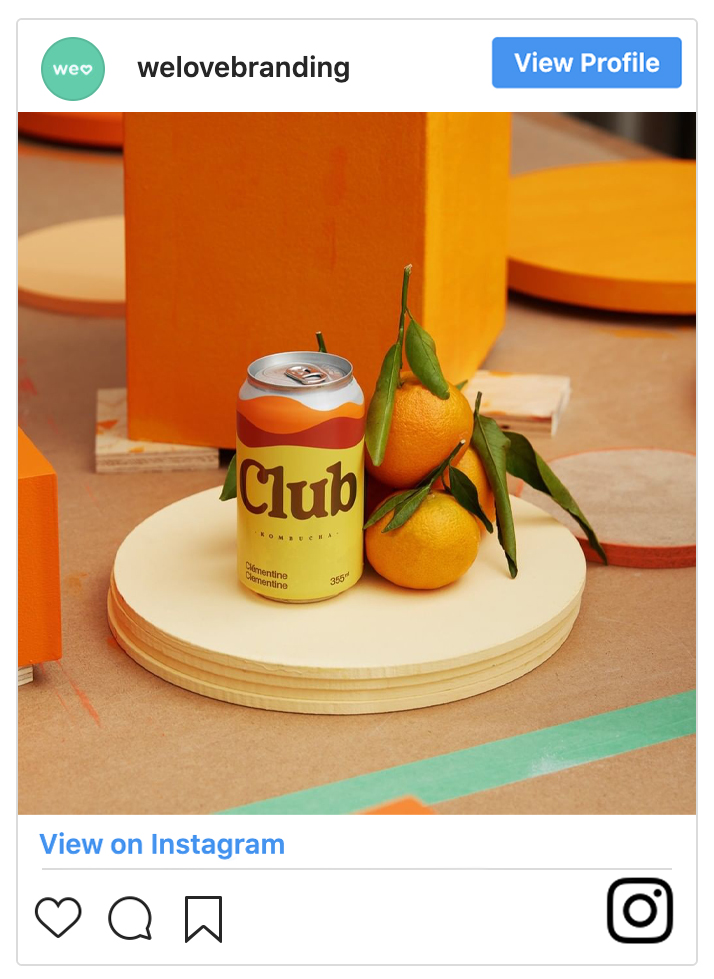Follow the View on Instagram link
714x979 pixels.
click(162, 844)
